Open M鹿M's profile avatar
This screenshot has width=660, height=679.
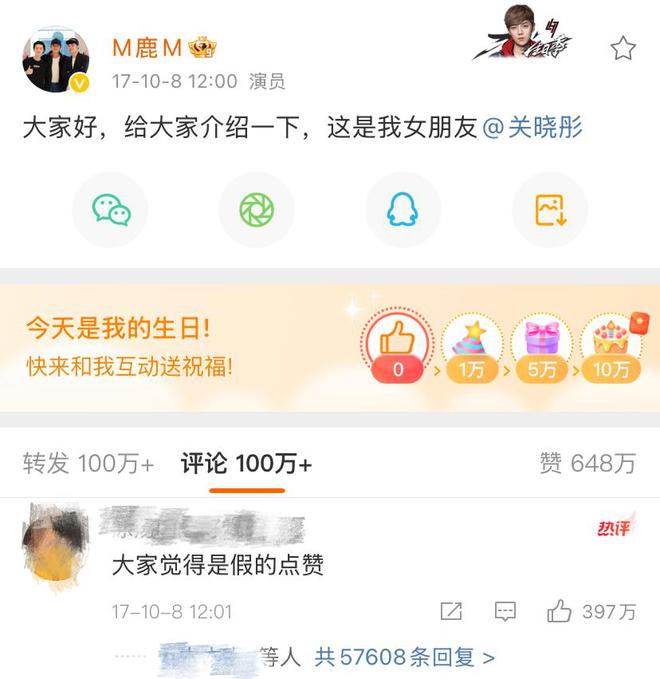click(56, 60)
